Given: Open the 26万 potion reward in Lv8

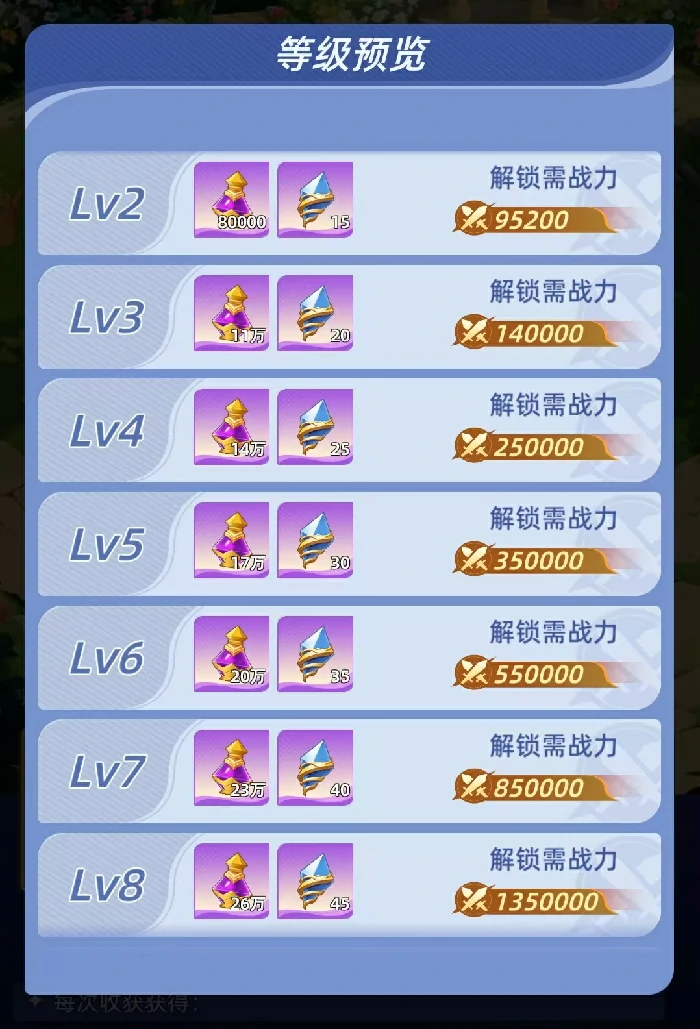Looking at the screenshot, I should coord(231,881).
